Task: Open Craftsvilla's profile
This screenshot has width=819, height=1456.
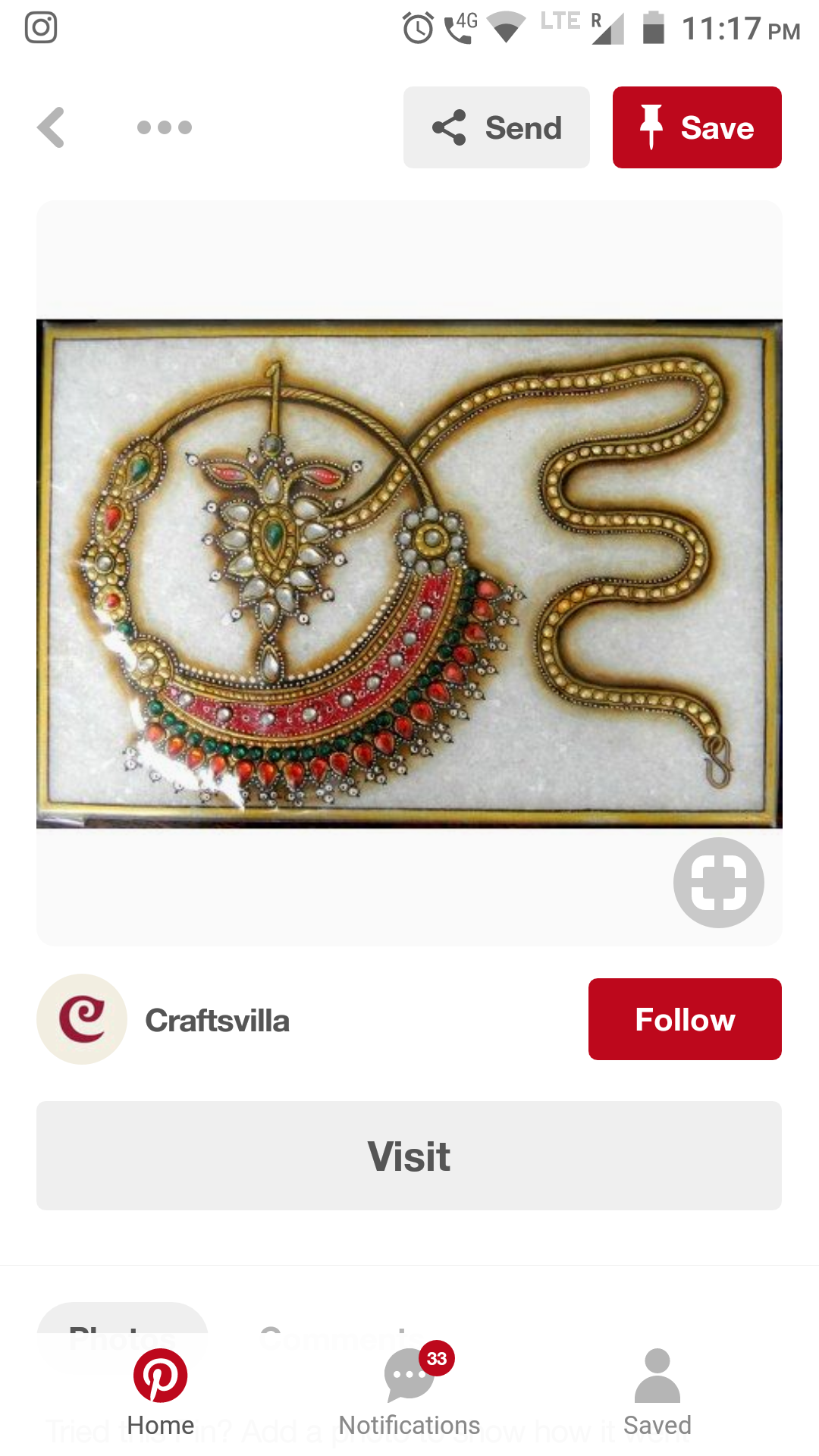Action: coord(217,1020)
